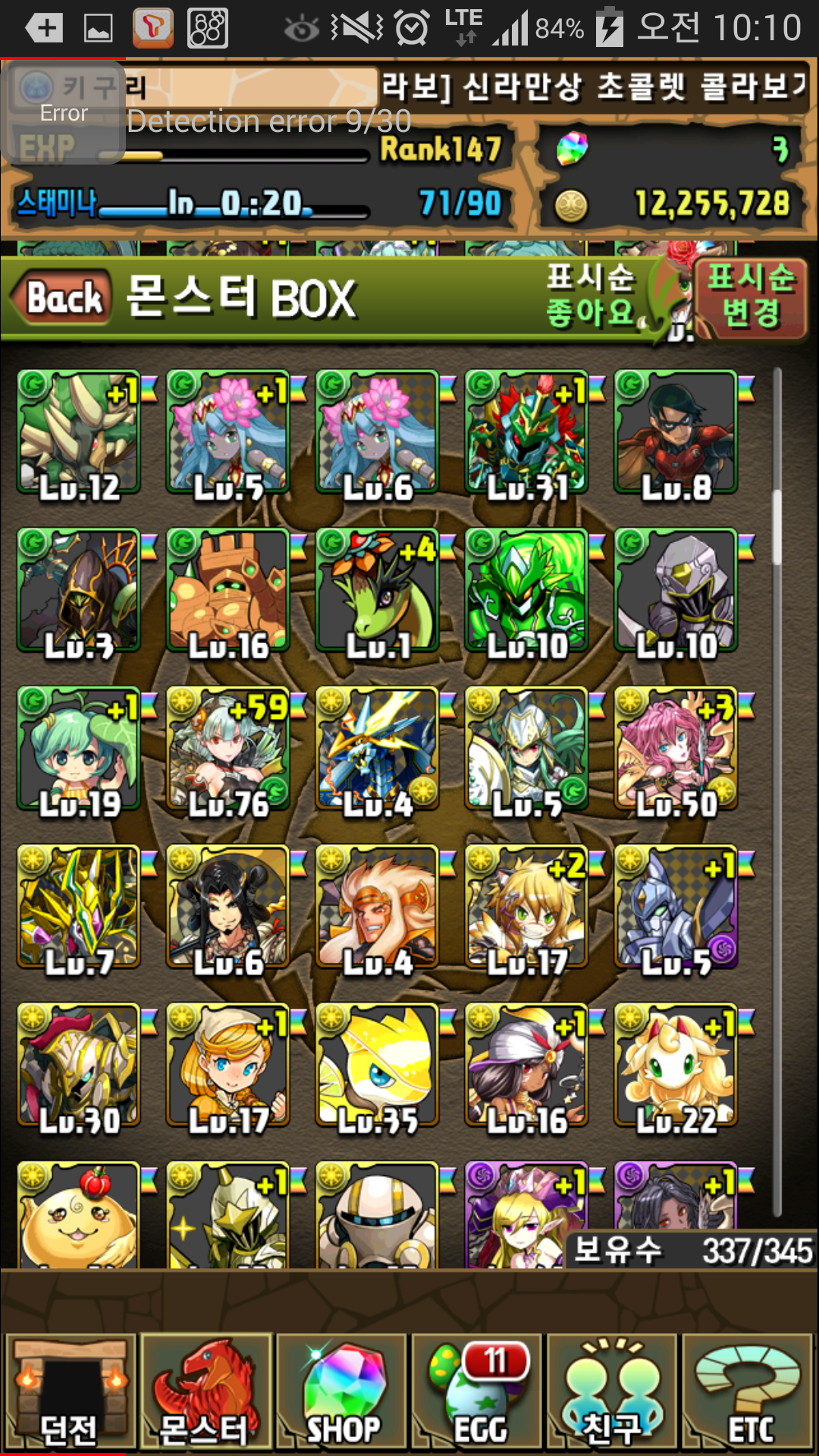The image size is (819, 1456).
Task: Switch to the 몬스터 tab
Action: [205, 1392]
